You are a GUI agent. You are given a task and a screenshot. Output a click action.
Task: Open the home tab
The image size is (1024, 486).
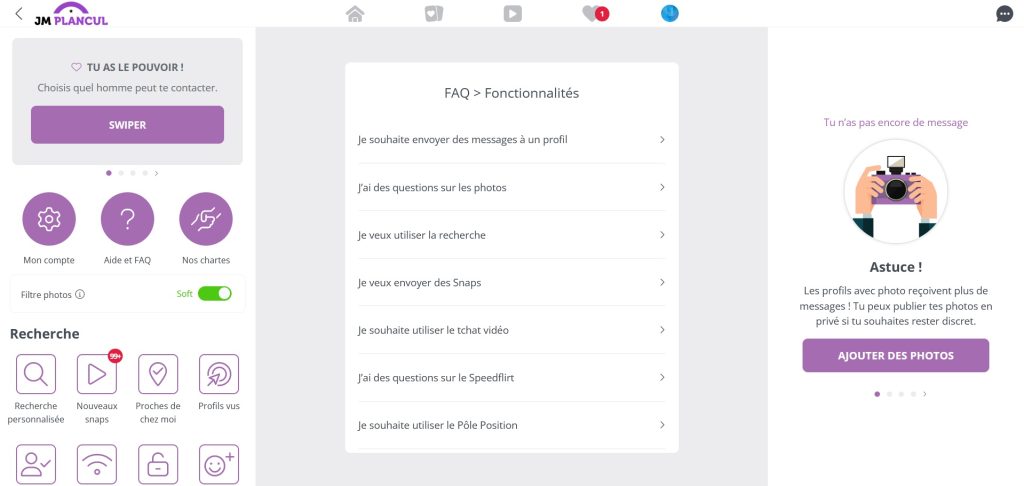coord(354,14)
